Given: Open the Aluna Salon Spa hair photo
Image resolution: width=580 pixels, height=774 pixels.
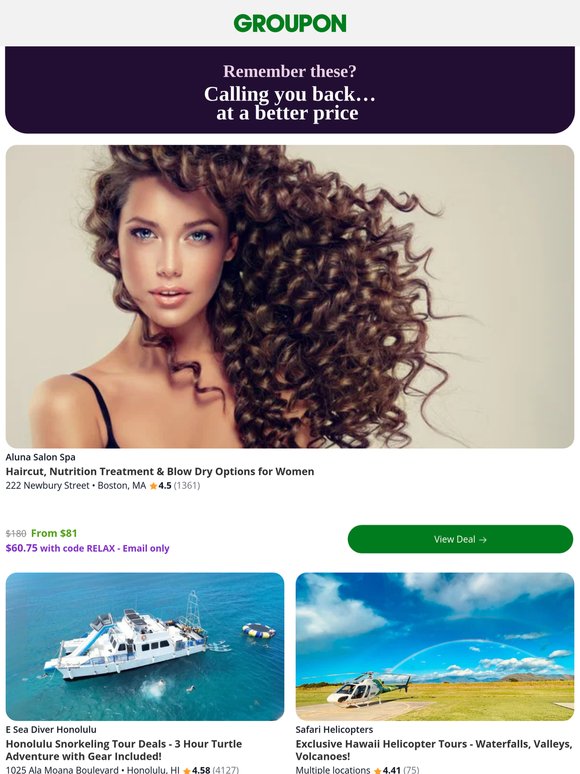Looking at the screenshot, I should tap(290, 297).
